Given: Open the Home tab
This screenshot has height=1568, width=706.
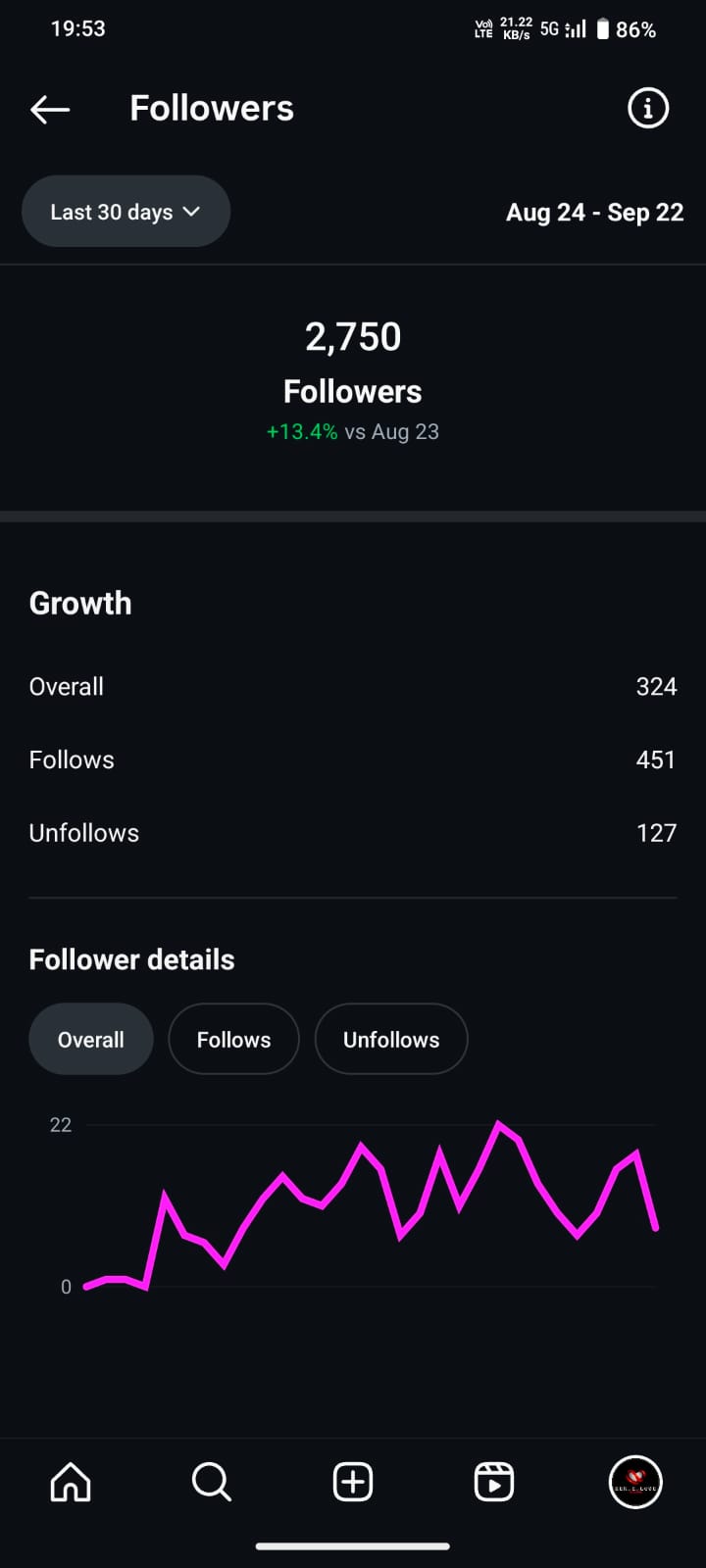Looking at the screenshot, I should coord(71,1482).
